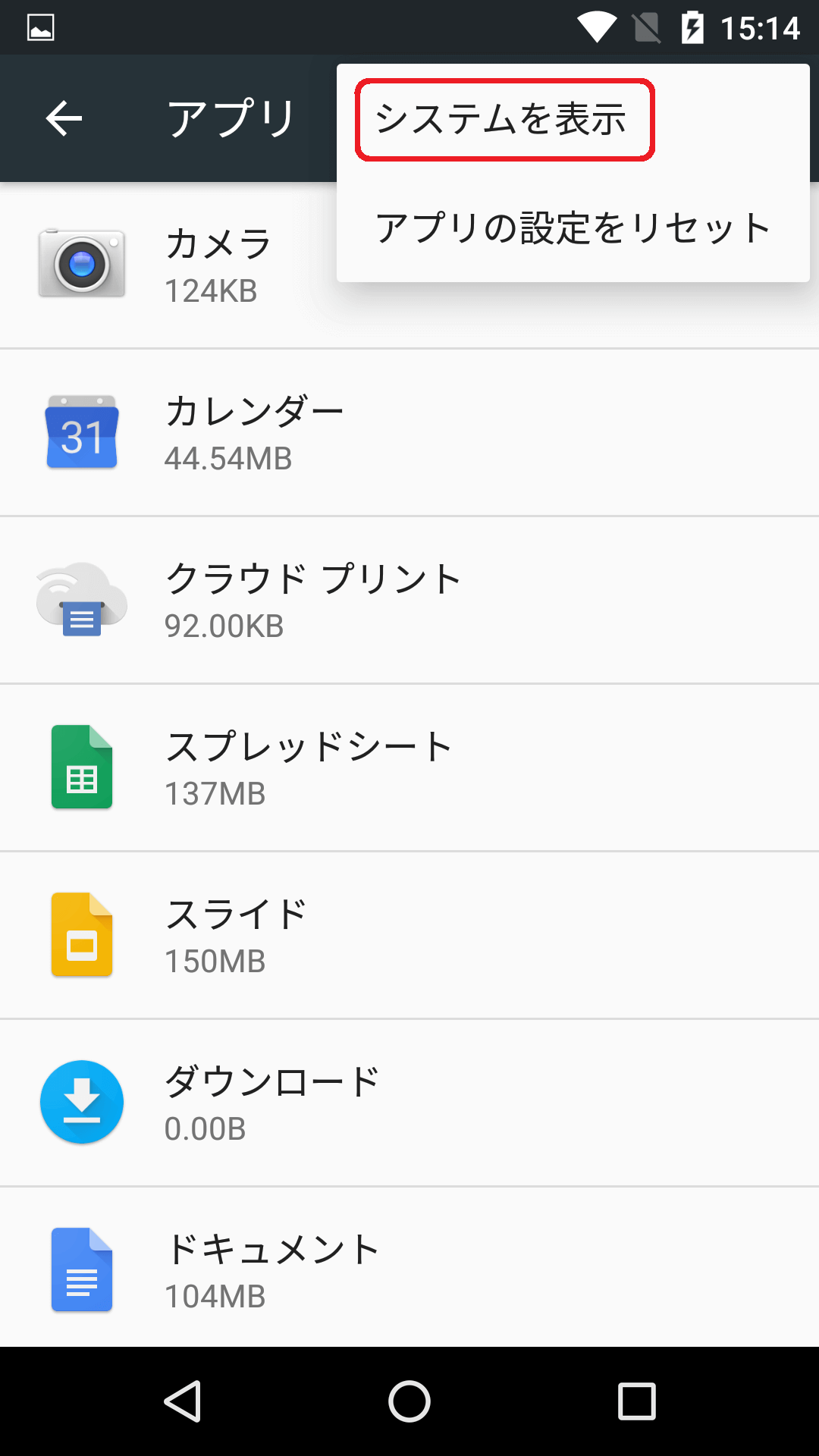Tap the クラウド プリント row
The width and height of the screenshot is (819, 1456).
(409, 601)
